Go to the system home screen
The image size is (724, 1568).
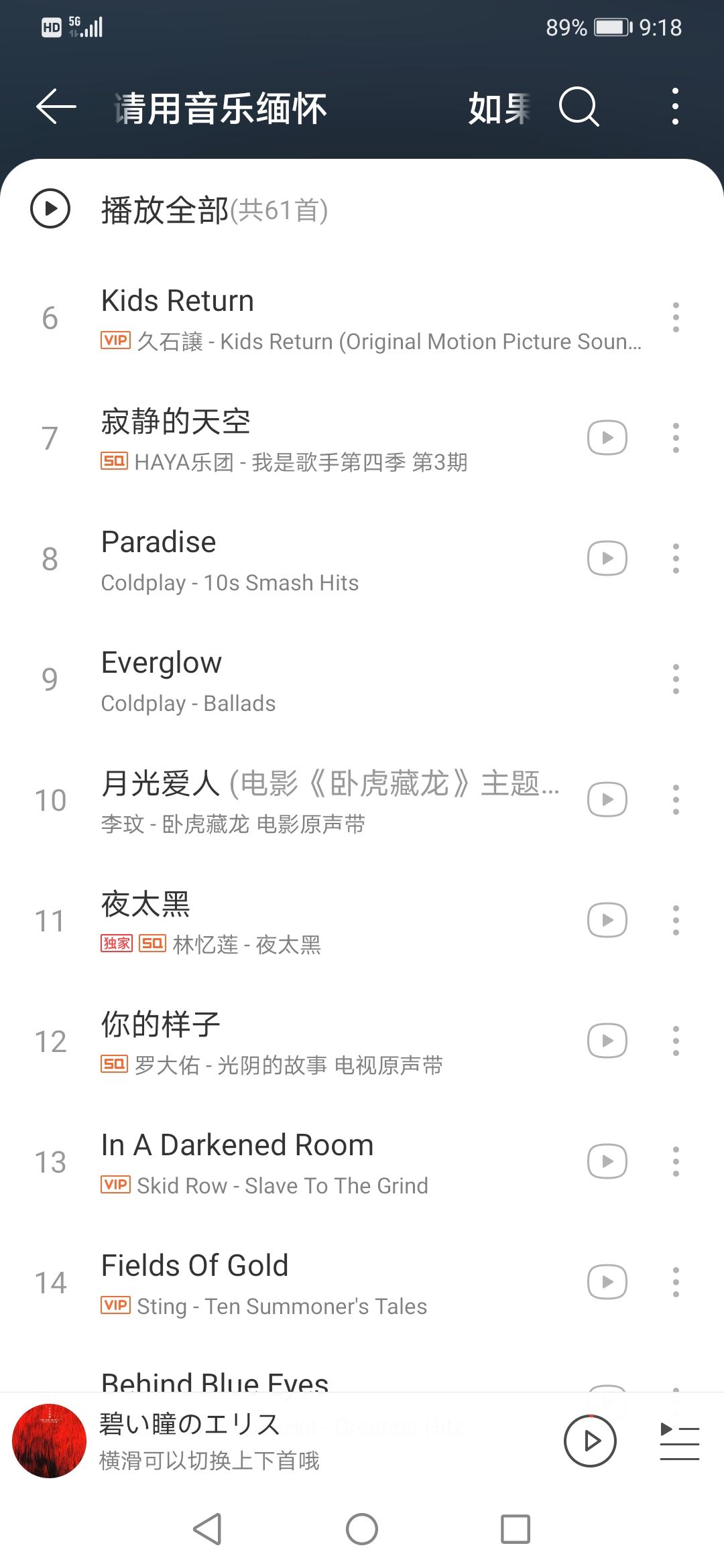[362, 1530]
